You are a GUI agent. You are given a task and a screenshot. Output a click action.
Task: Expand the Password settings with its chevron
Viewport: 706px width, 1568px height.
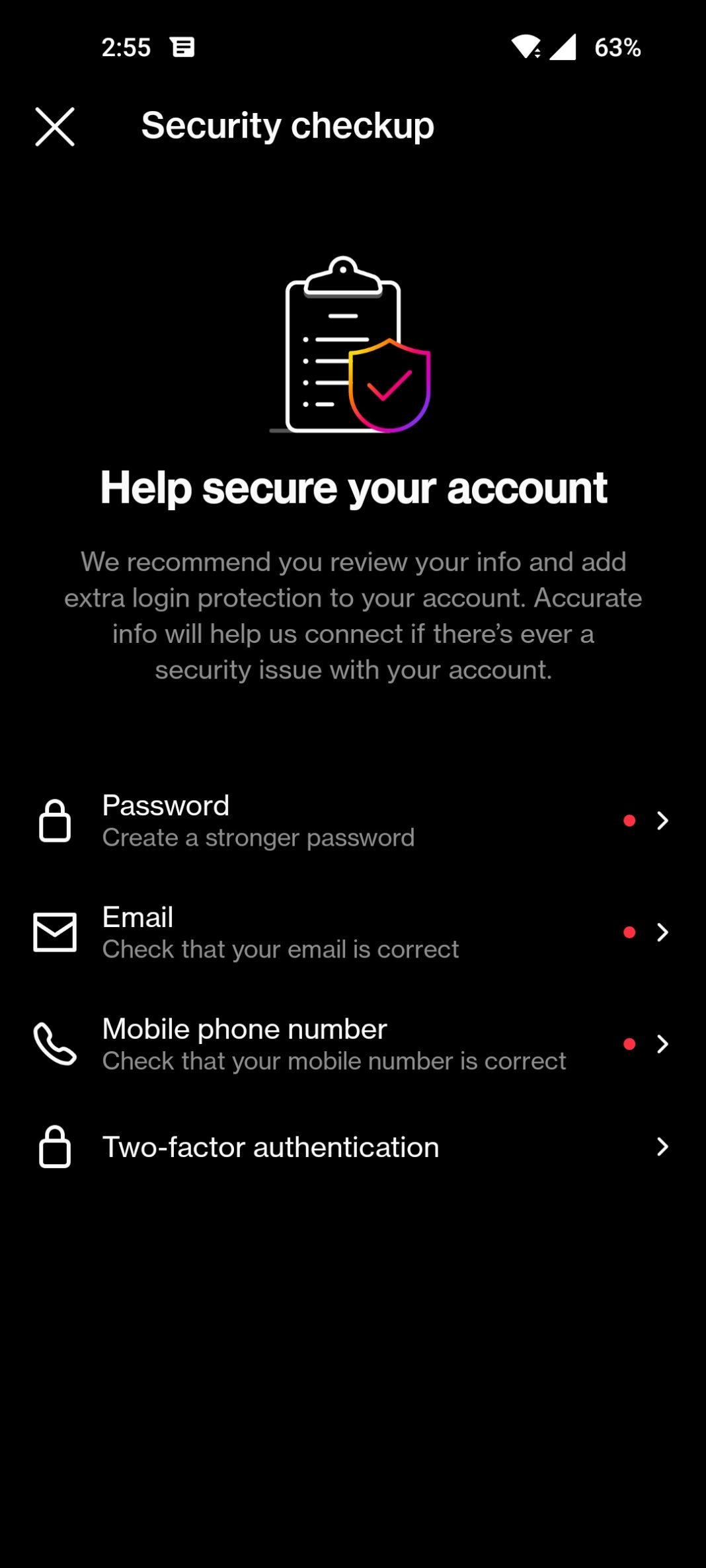[663, 821]
